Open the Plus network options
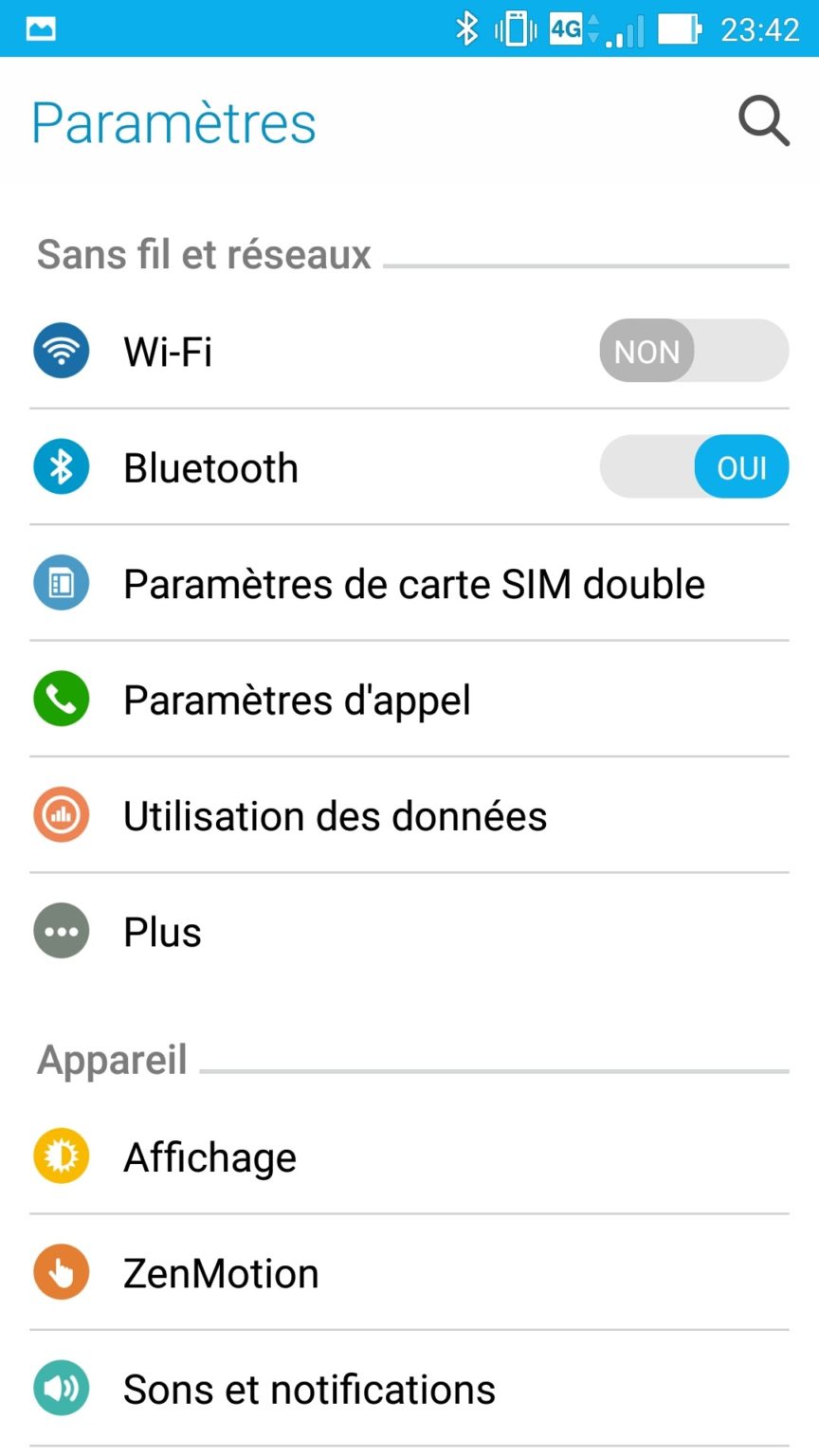 pos(162,933)
